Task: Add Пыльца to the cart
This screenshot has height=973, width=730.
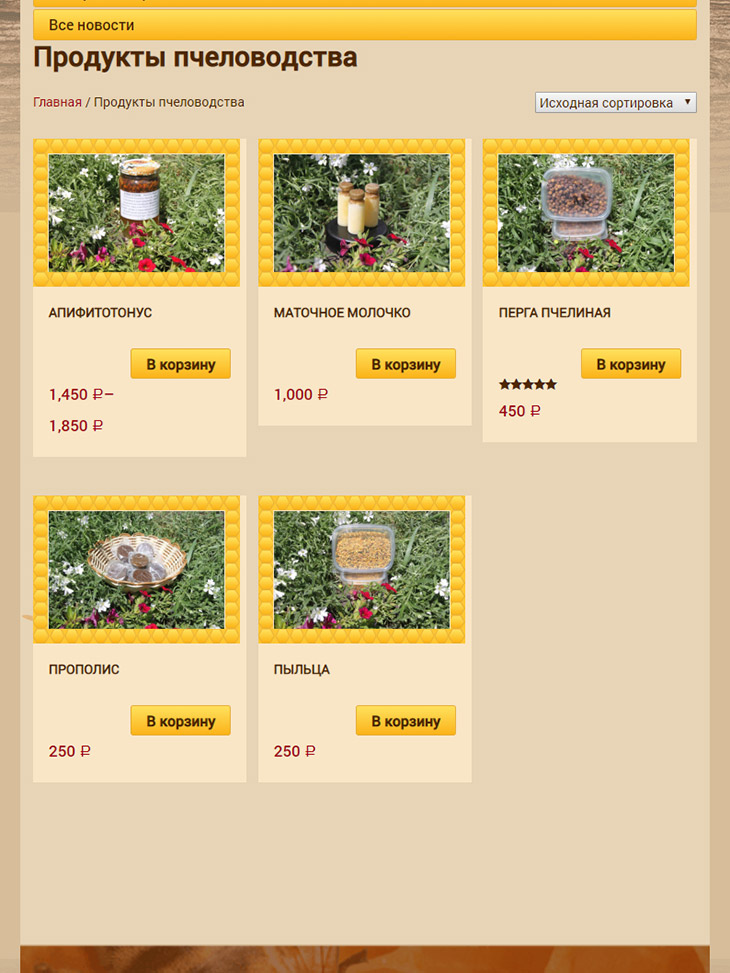Action: [405, 721]
